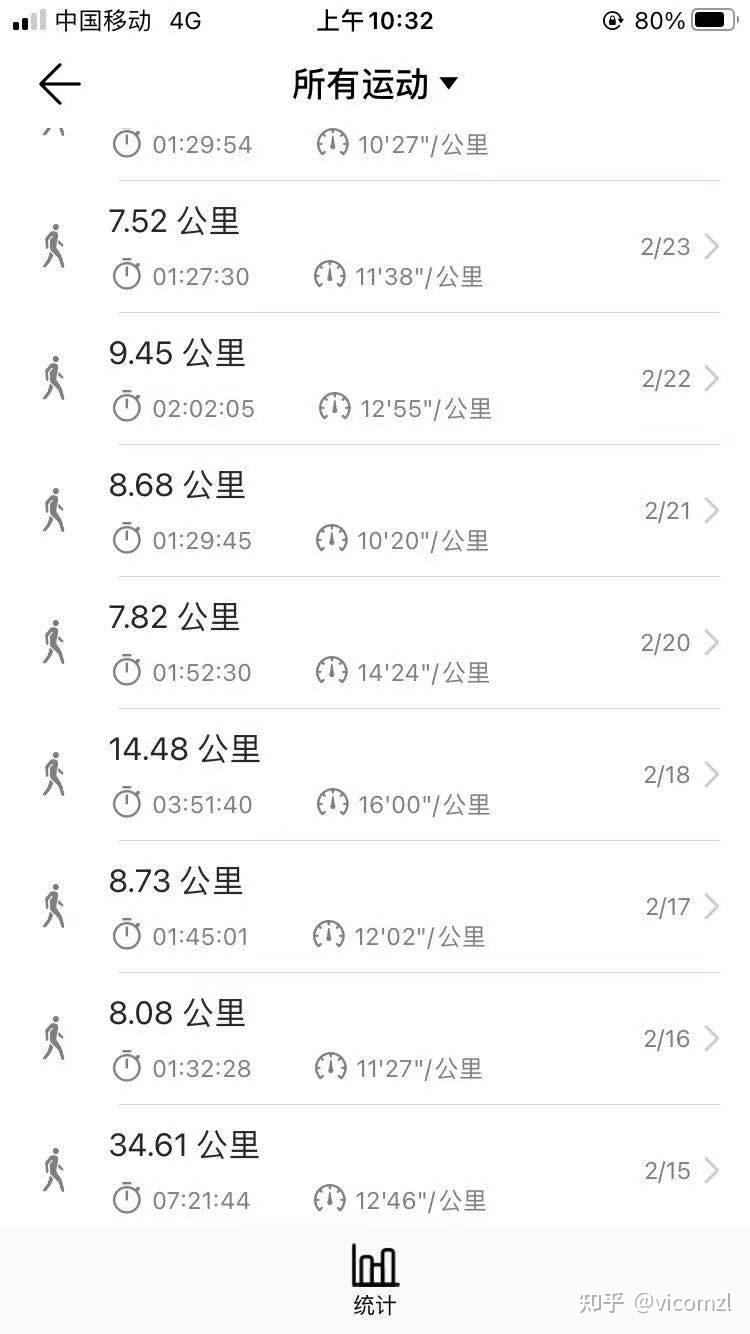The image size is (750, 1334).
Task: View details of 8.73 公里 walk 2/17
Action: click(x=400, y=907)
